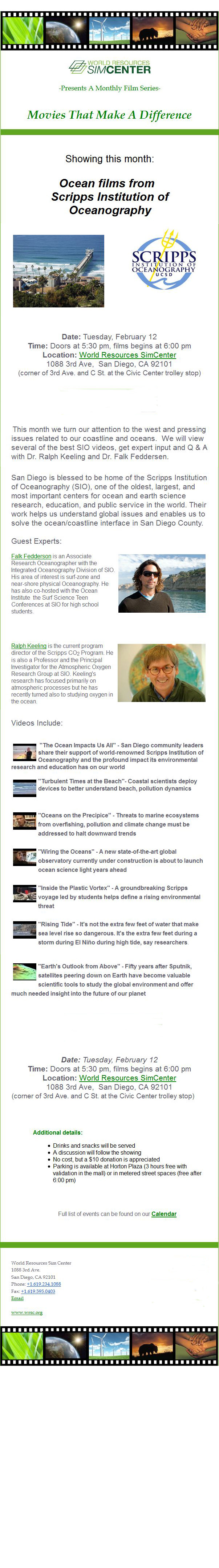Screen dimensions: 219x1568
Task: Call the phone number +1.619.234.1088
Action: pos(44,1284)
